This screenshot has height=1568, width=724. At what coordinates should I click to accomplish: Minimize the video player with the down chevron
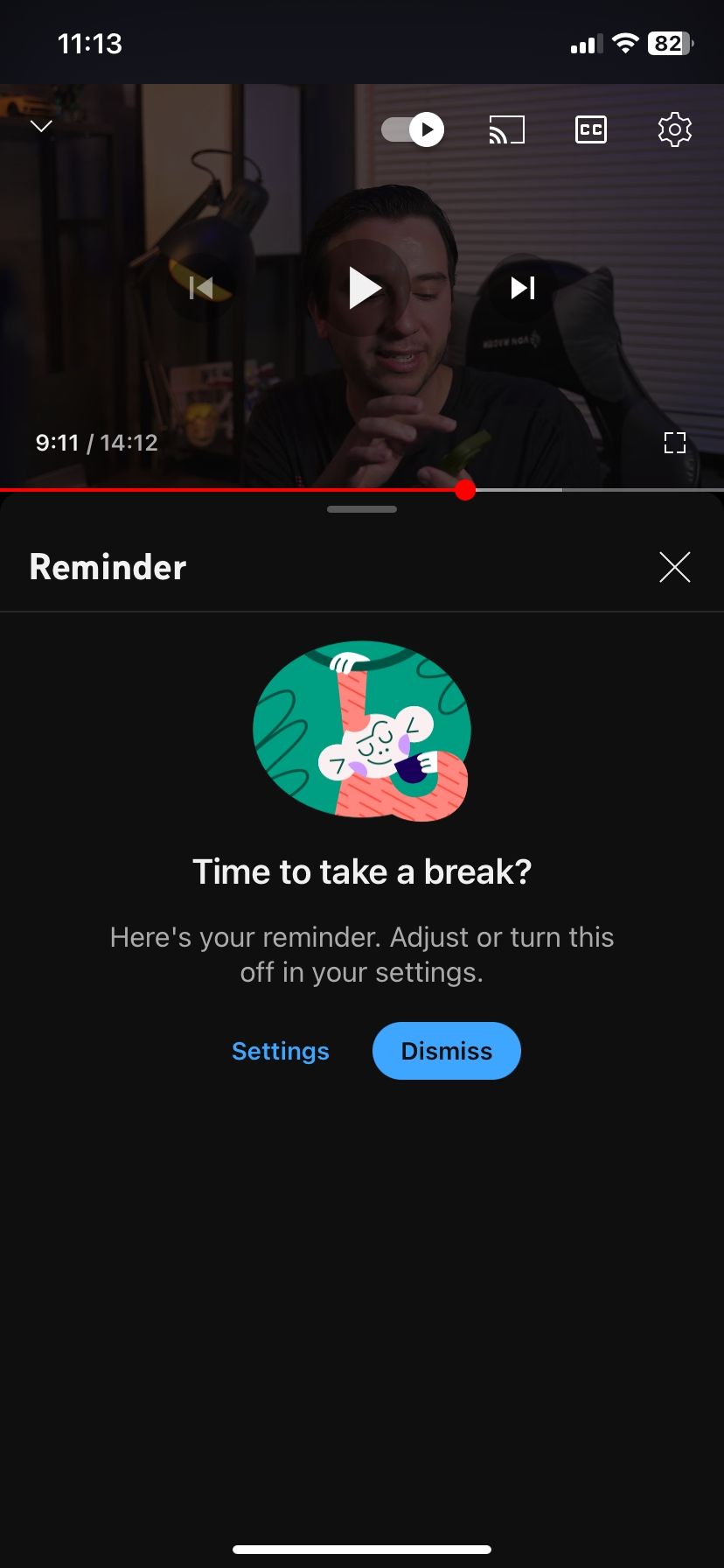tap(41, 127)
